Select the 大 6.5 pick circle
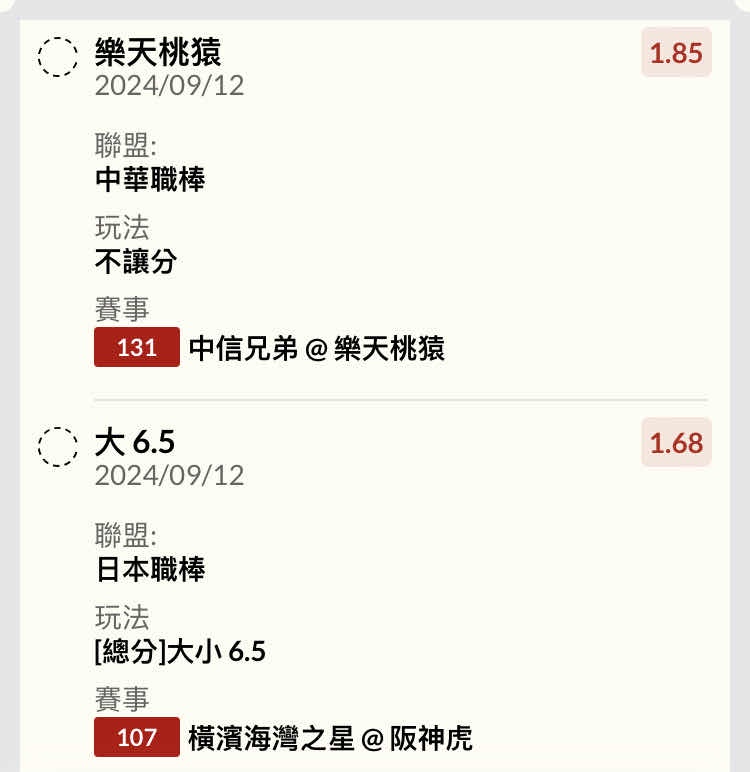 click(57, 446)
